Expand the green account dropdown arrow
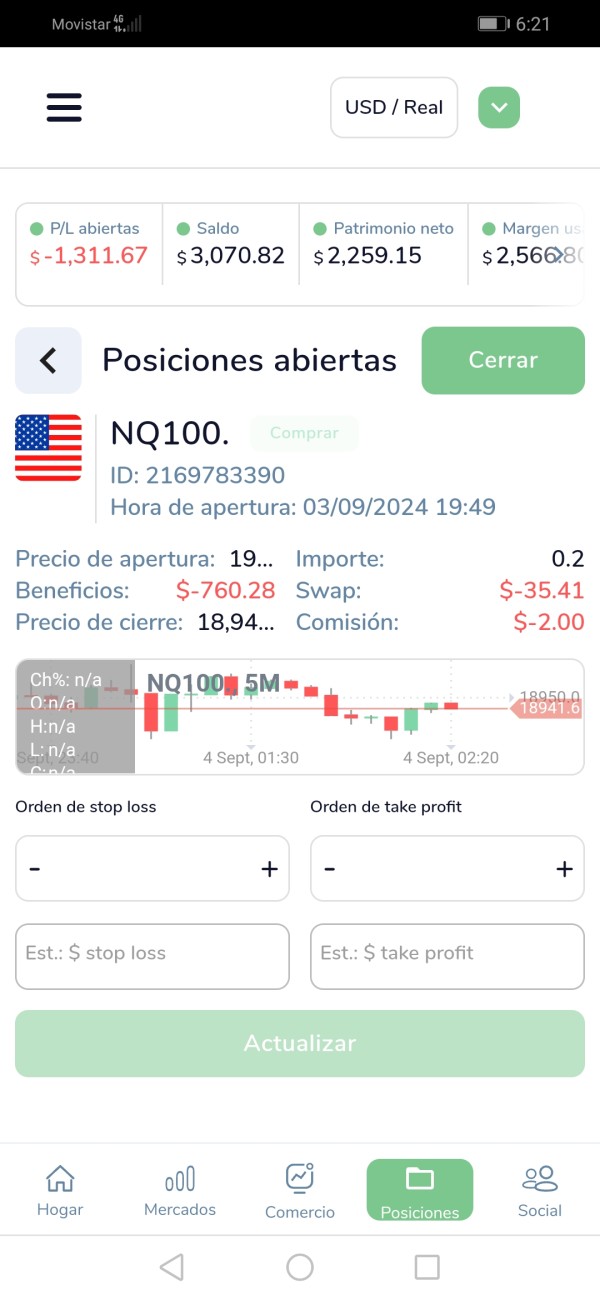The width and height of the screenshot is (600, 1300). (499, 107)
